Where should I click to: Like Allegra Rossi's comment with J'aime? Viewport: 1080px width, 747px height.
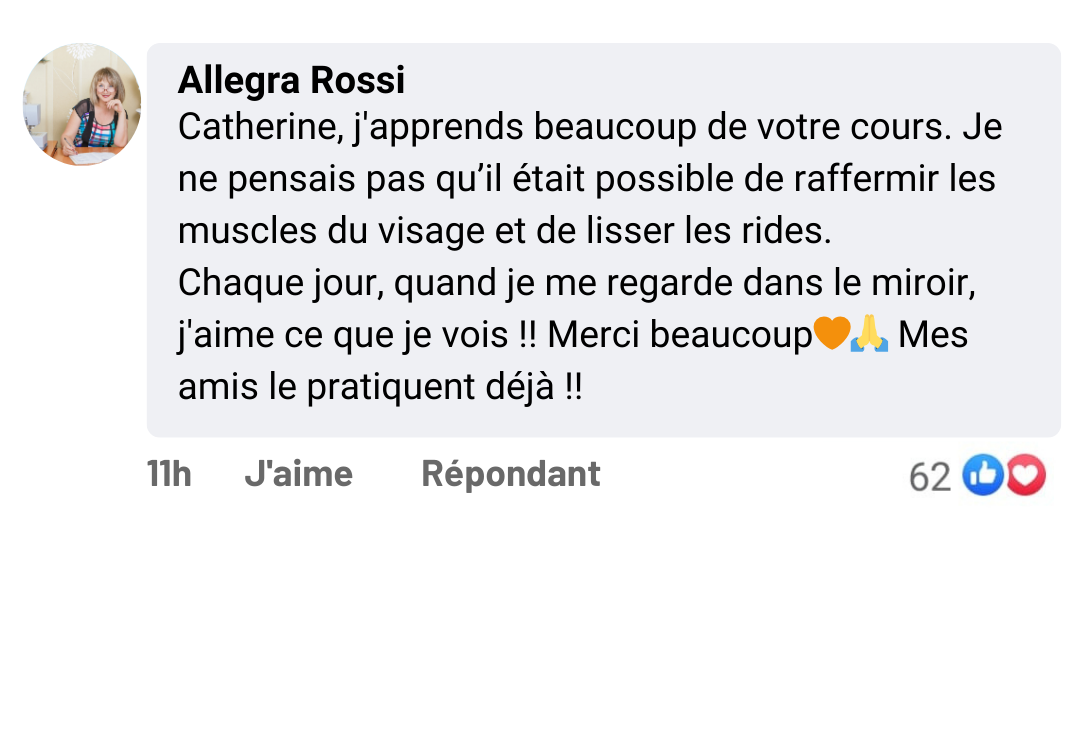[x=298, y=474]
